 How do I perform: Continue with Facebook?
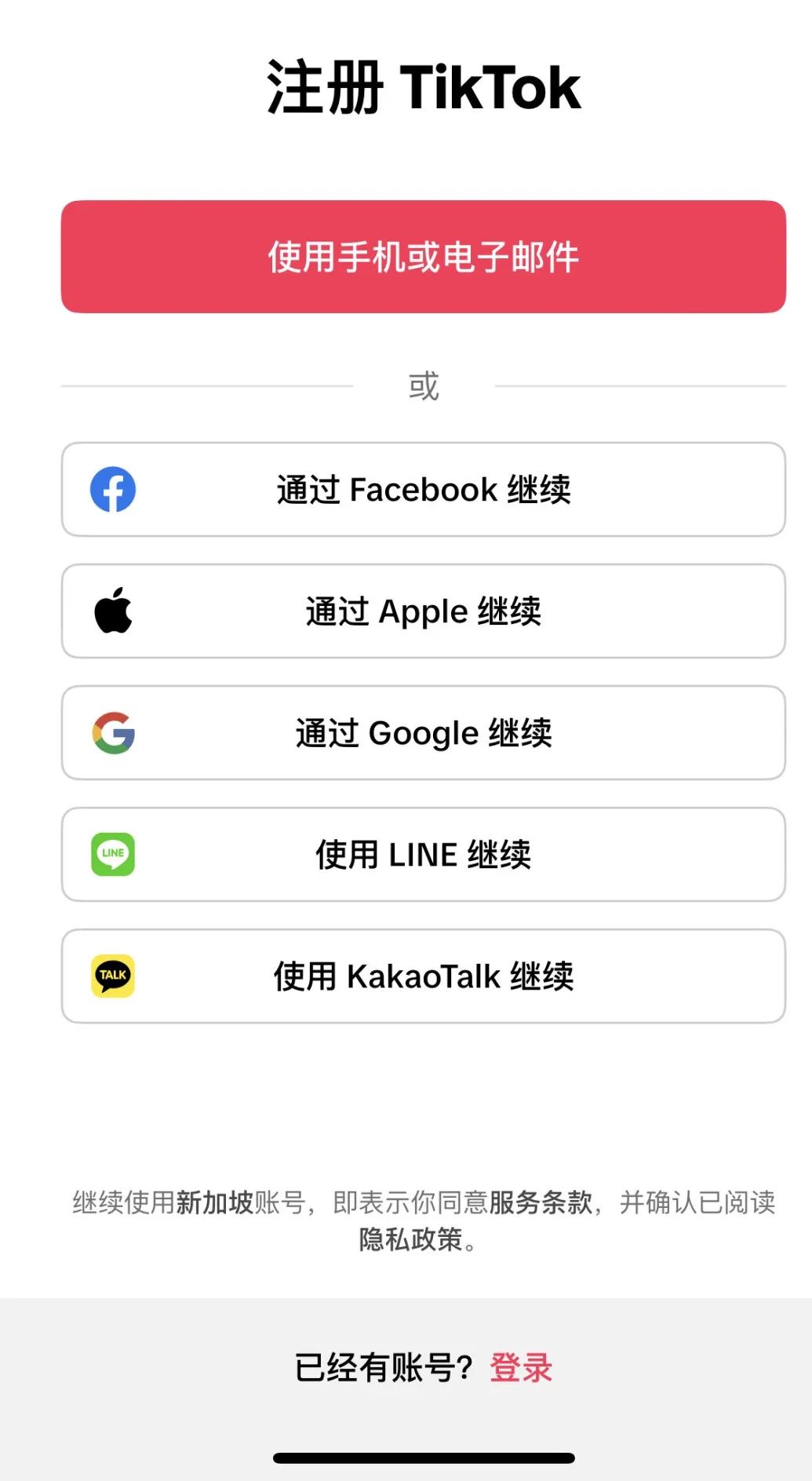[x=423, y=490]
